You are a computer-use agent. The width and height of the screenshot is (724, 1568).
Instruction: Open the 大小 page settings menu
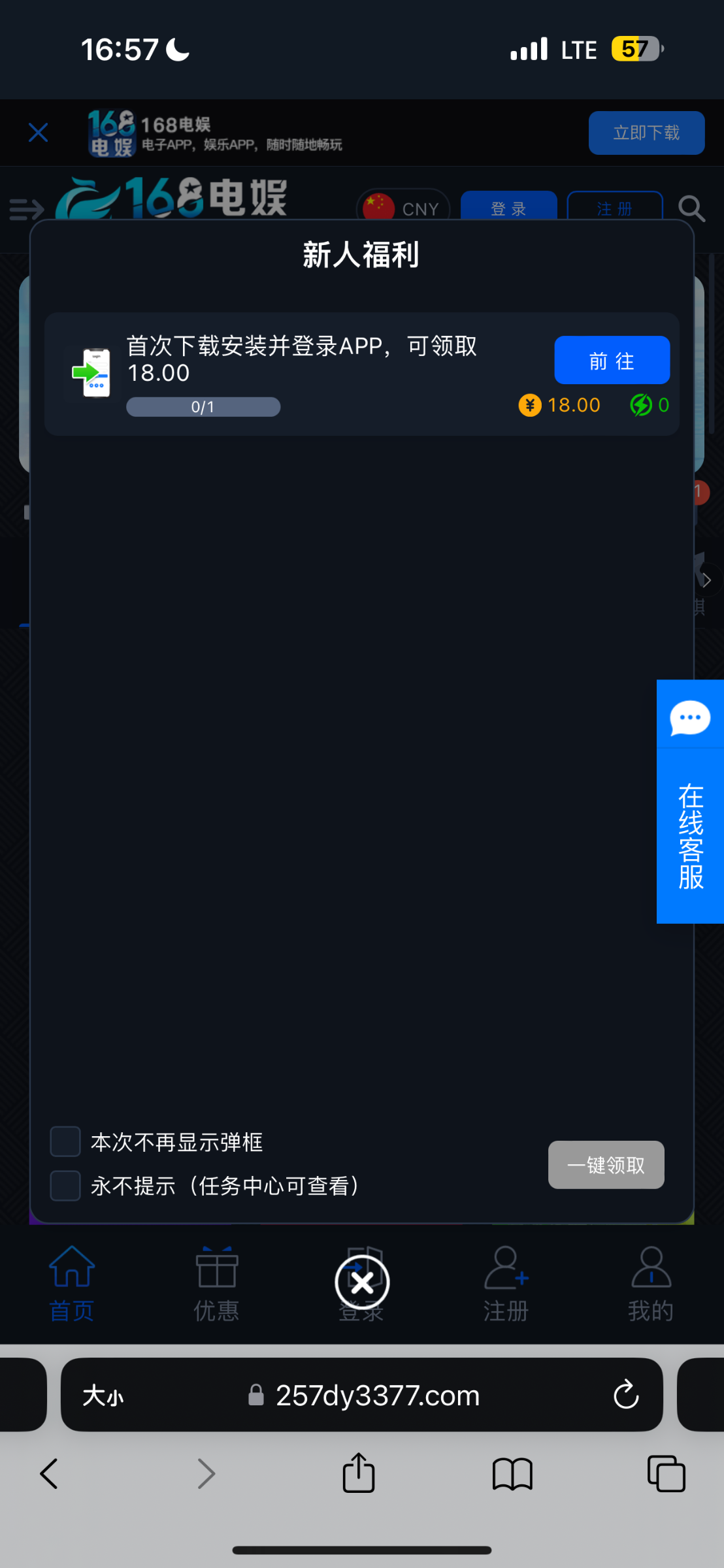(103, 1396)
